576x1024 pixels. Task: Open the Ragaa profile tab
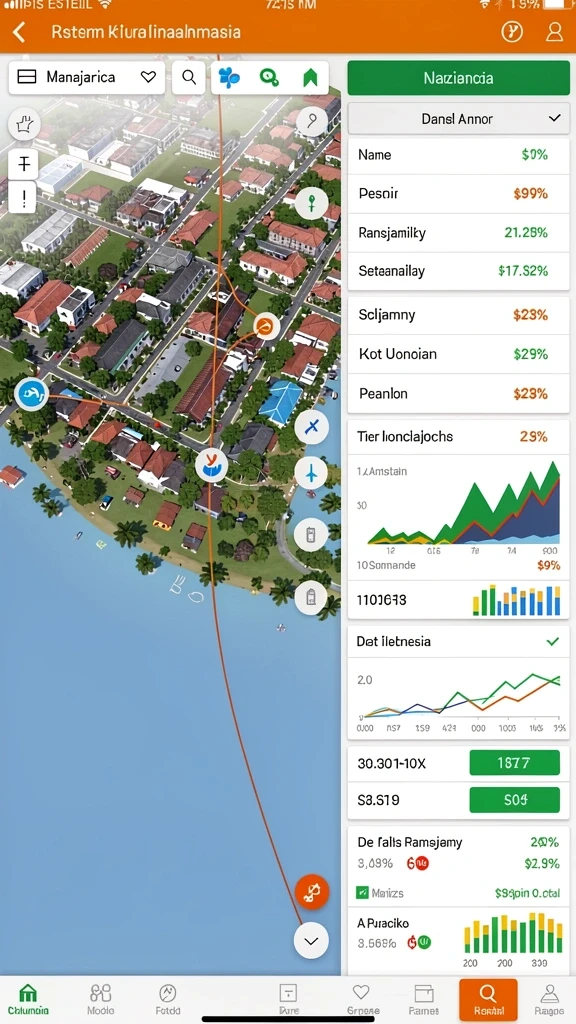[549, 1000]
